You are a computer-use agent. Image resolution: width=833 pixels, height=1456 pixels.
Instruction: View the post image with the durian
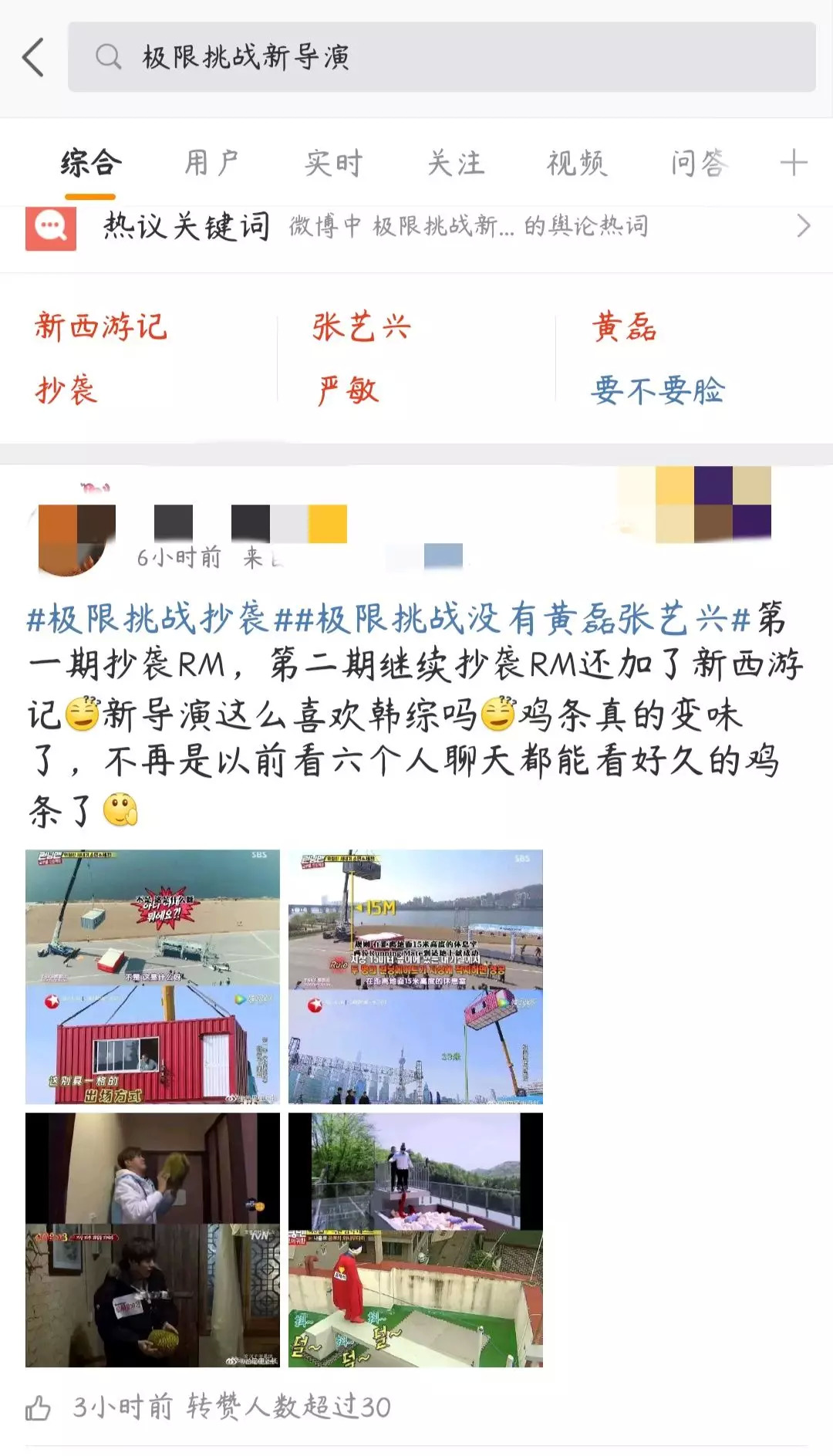click(x=153, y=1240)
